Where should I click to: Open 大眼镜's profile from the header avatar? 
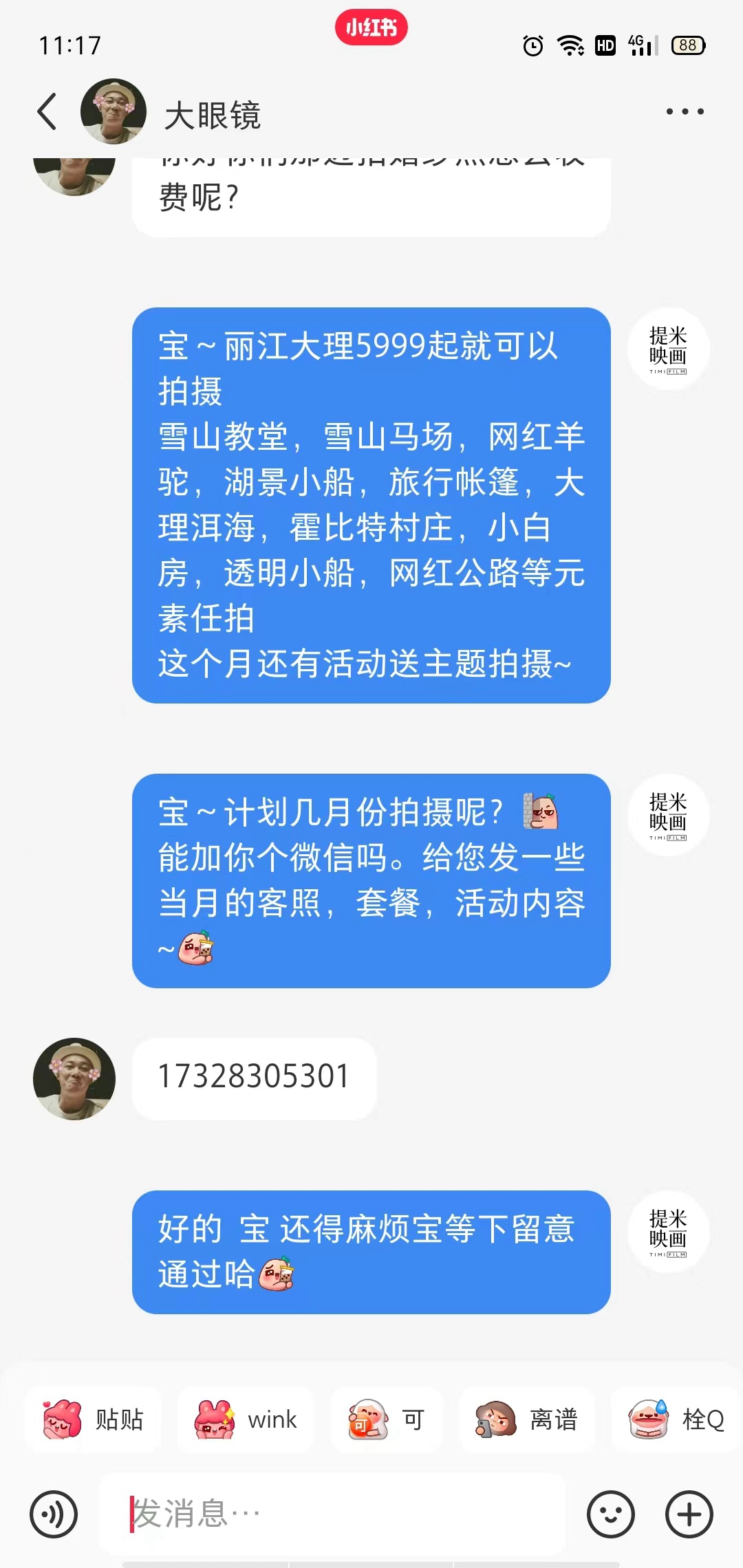tap(114, 111)
